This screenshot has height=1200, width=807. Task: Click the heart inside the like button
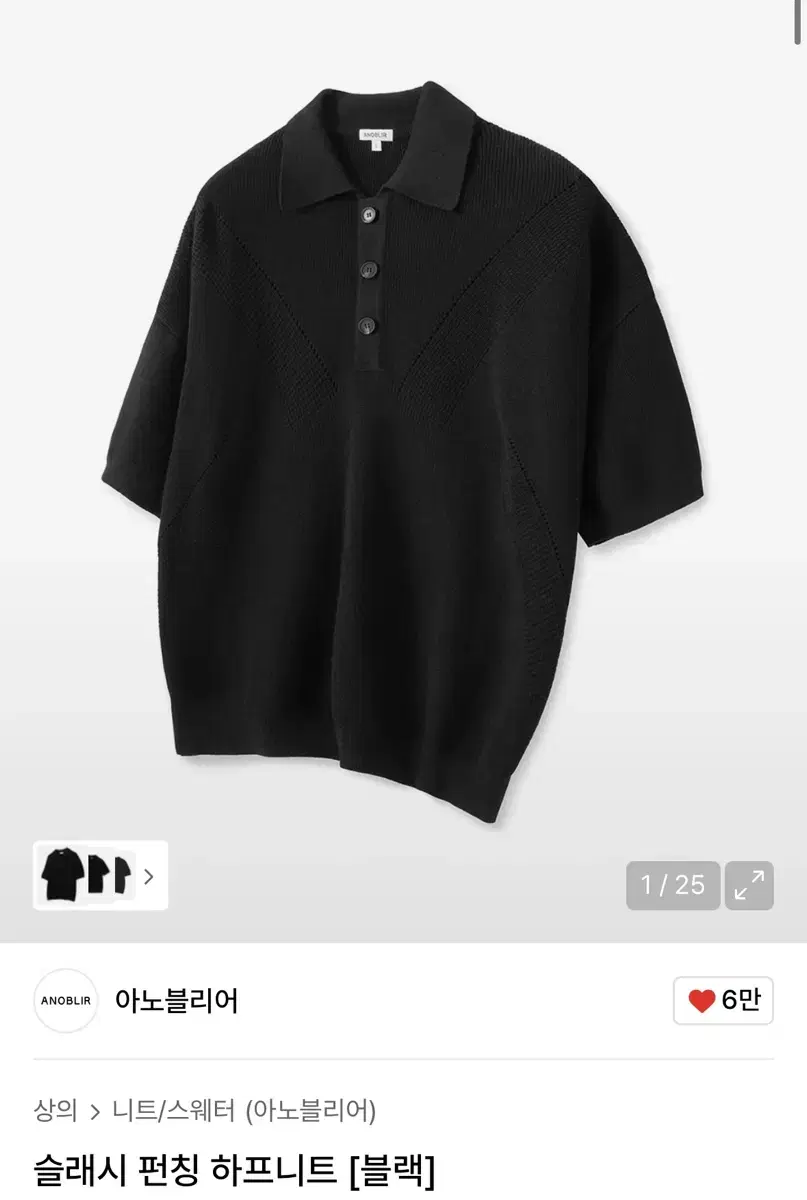click(705, 1001)
